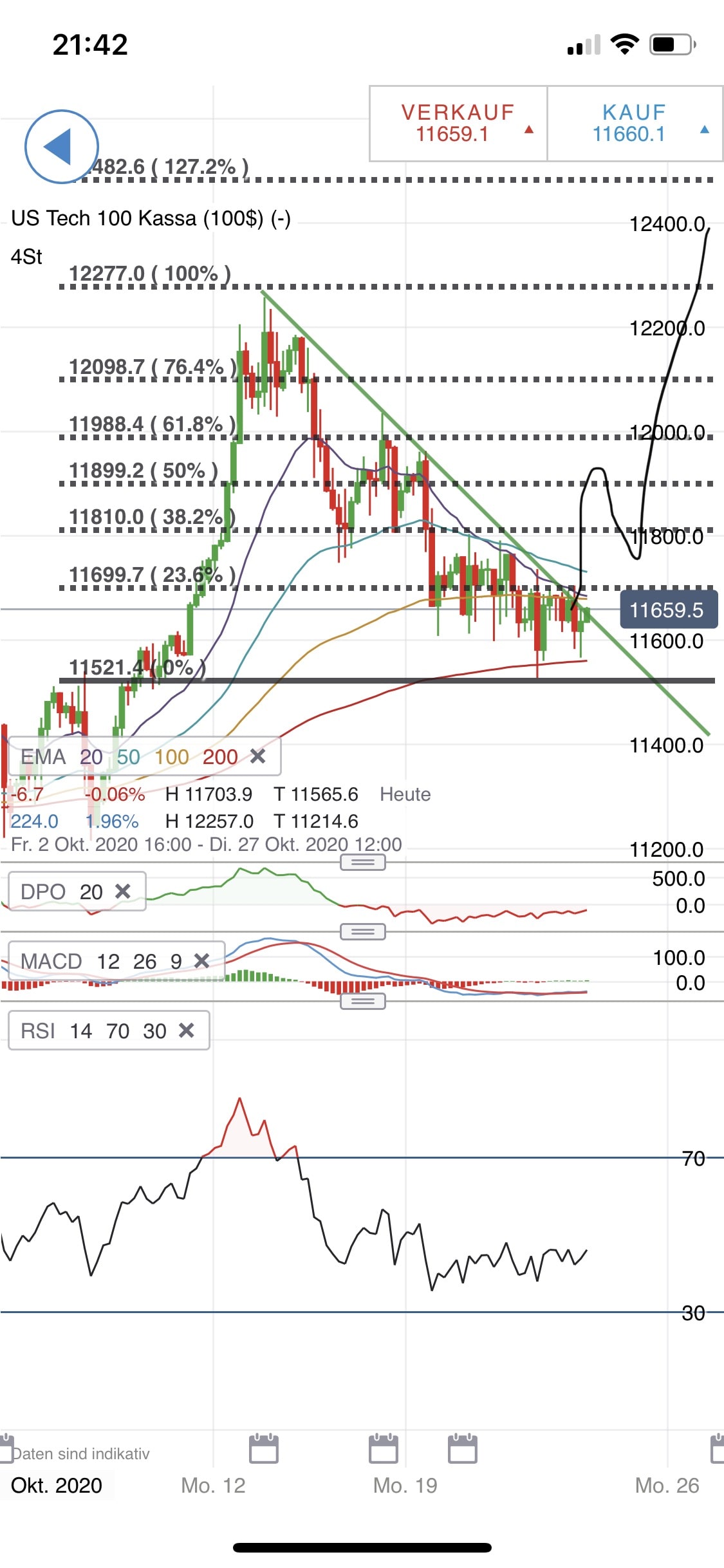Image resolution: width=724 pixels, height=1568 pixels.
Task: Close the RSI 14 70 30 indicator
Action: pyautogui.click(x=187, y=1031)
